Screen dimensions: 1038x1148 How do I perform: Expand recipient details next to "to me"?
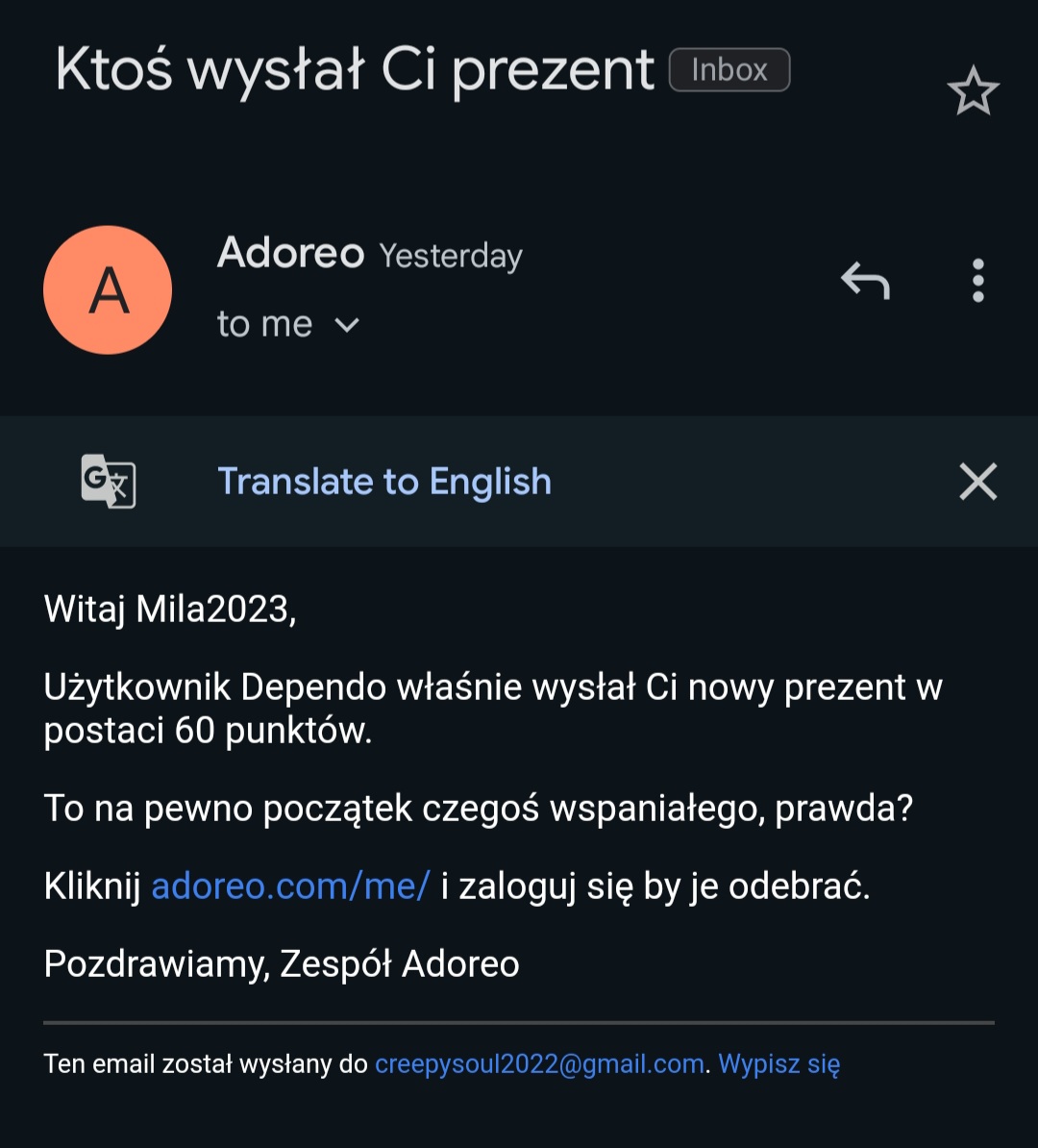(346, 325)
